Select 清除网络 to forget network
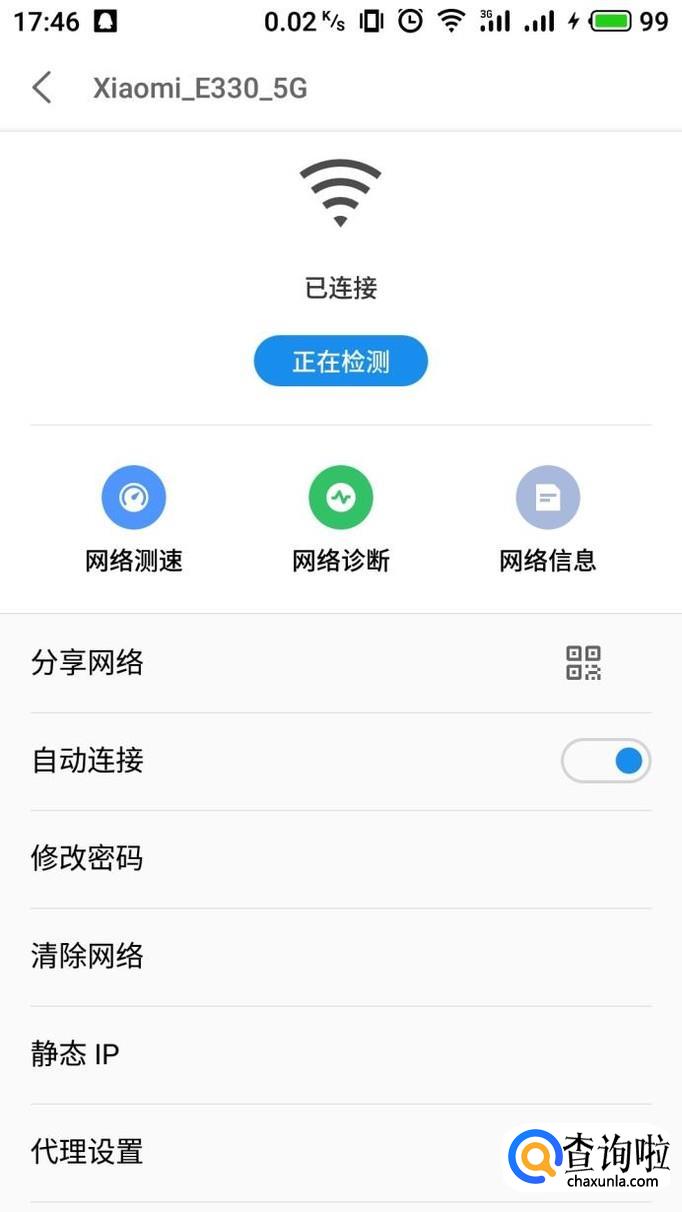The height and width of the screenshot is (1212, 682). click(x=340, y=956)
